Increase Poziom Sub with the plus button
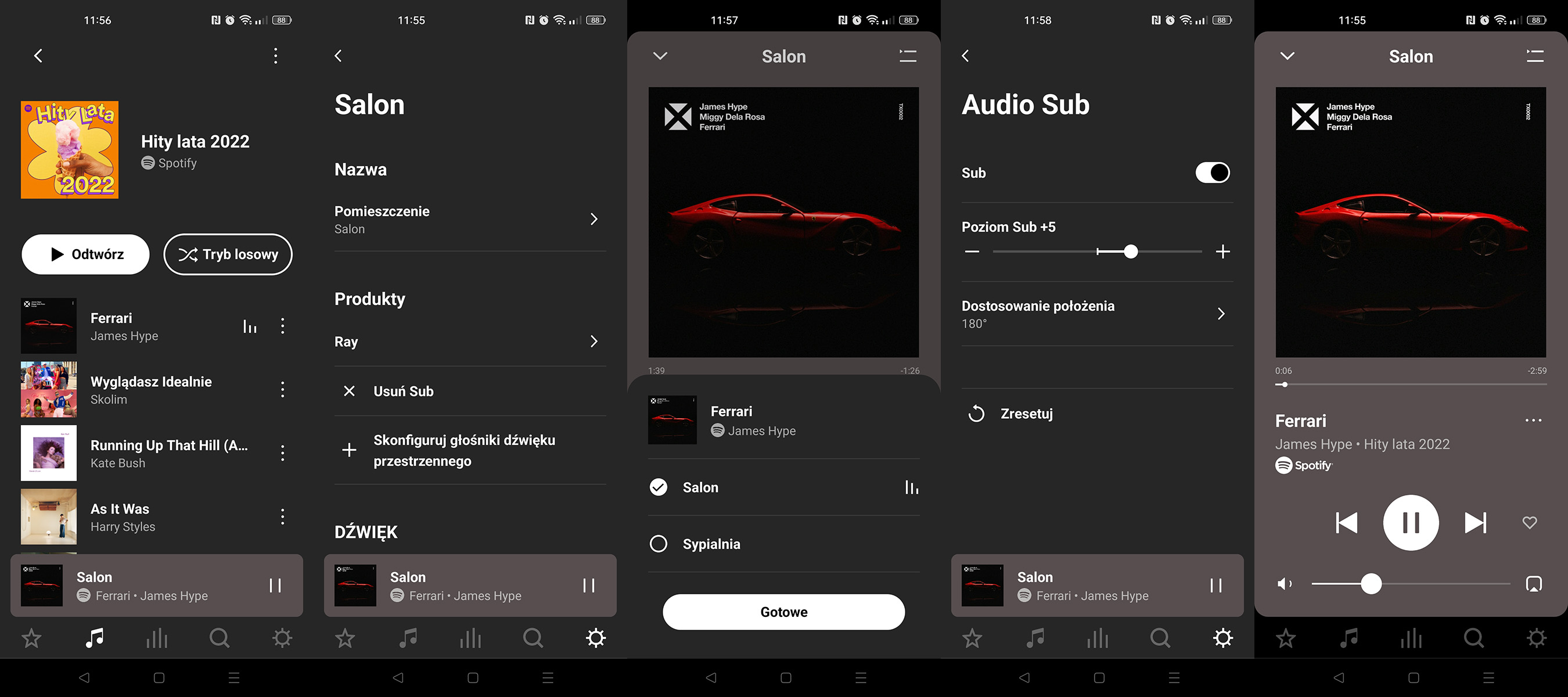 (x=1222, y=252)
